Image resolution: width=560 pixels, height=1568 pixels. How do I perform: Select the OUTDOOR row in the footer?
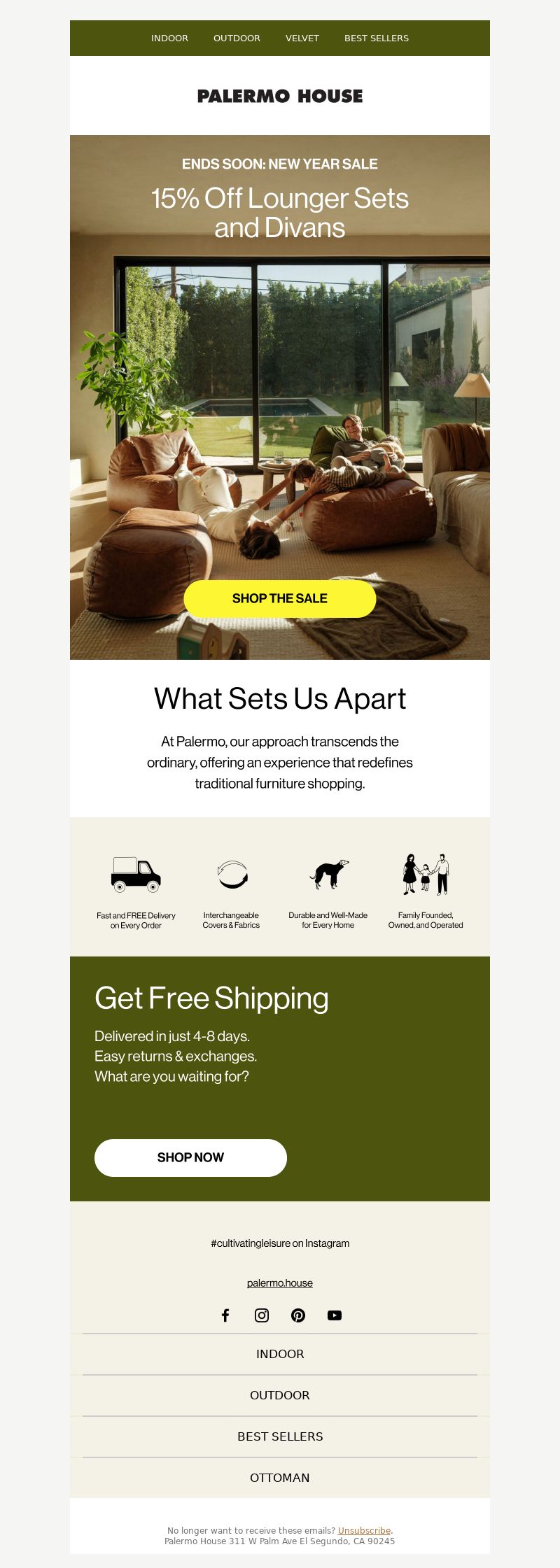280,1395
